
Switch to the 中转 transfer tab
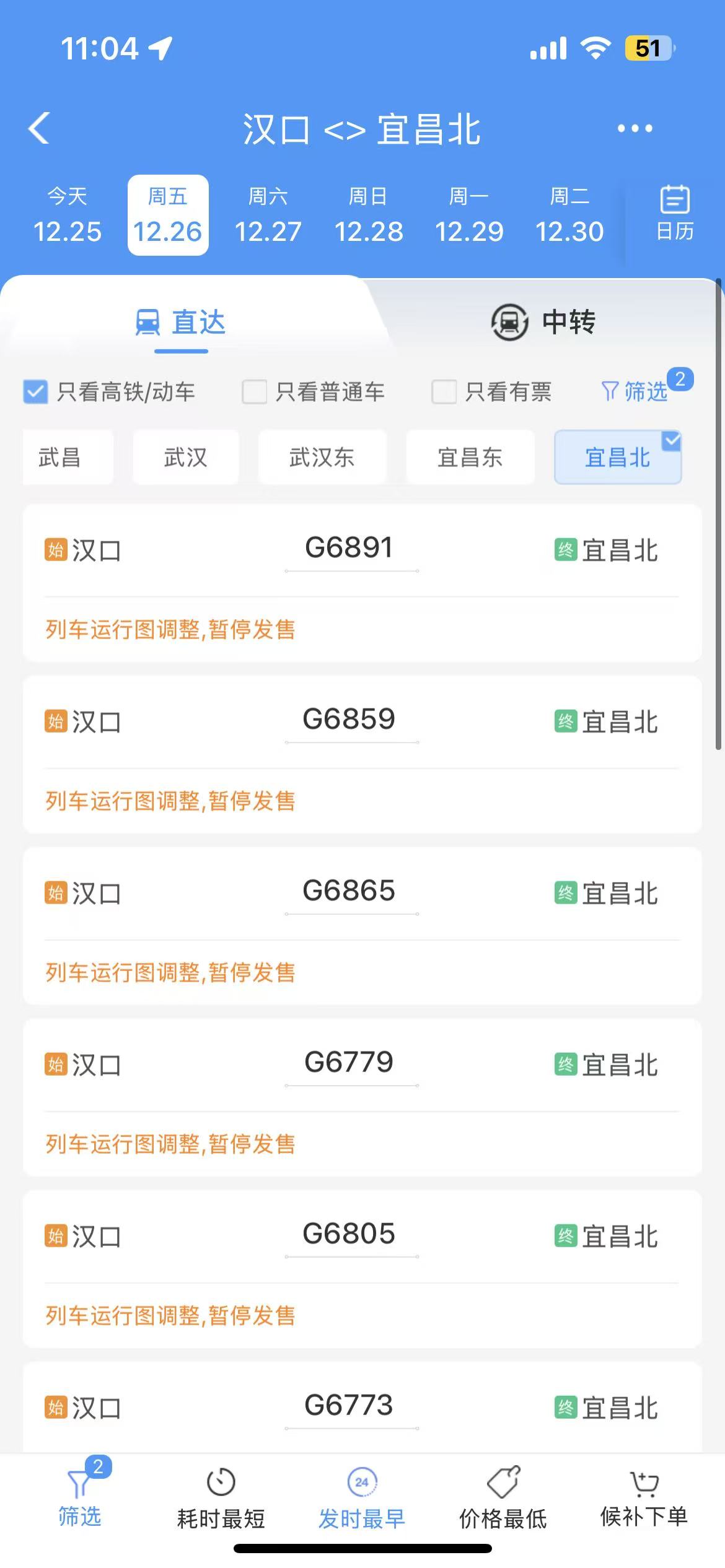point(543,322)
